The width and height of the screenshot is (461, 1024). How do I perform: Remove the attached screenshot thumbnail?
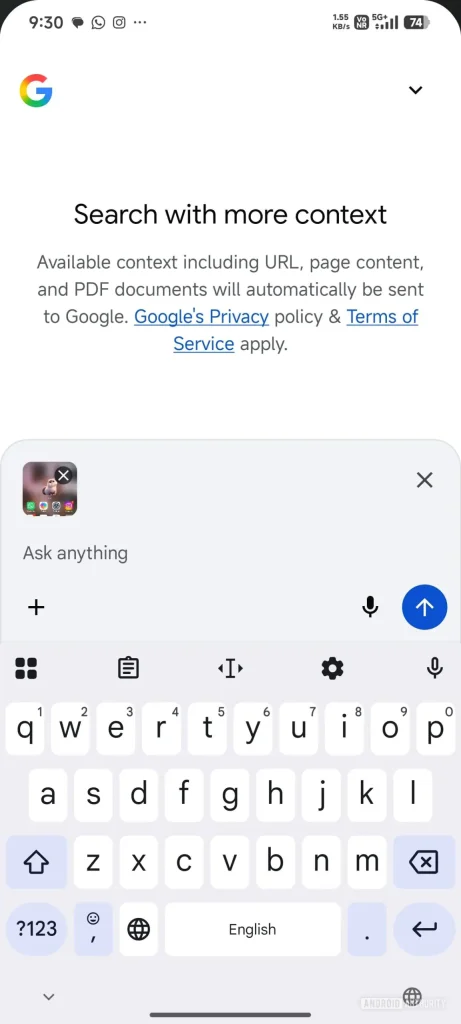[63, 475]
